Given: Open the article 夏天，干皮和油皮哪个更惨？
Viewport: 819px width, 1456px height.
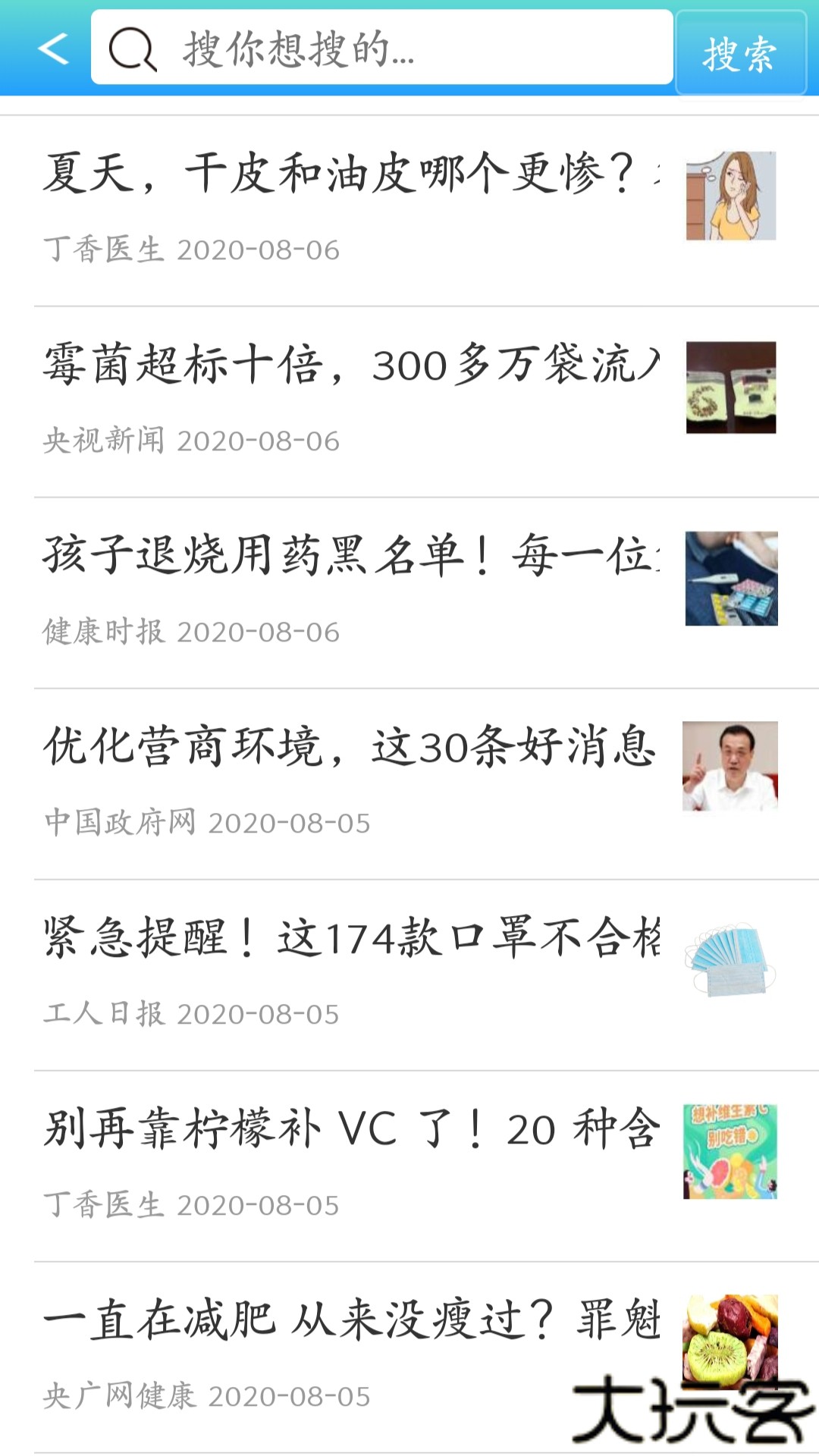Looking at the screenshot, I should click(x=341, y=176).
